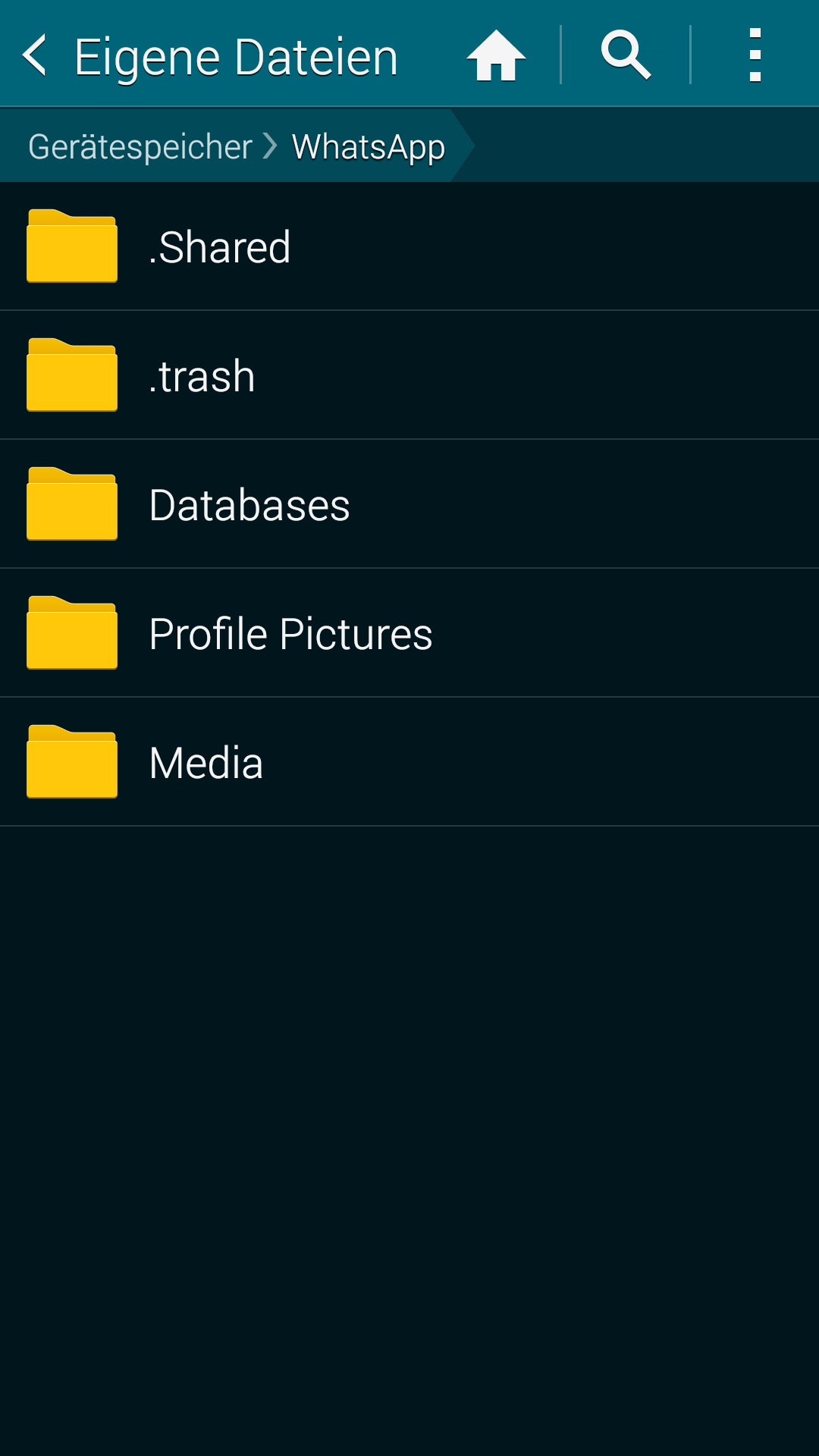The height and width of the screenshot is (1456, 819).
Task: Open the Databases folder
Action: point(409,504)
